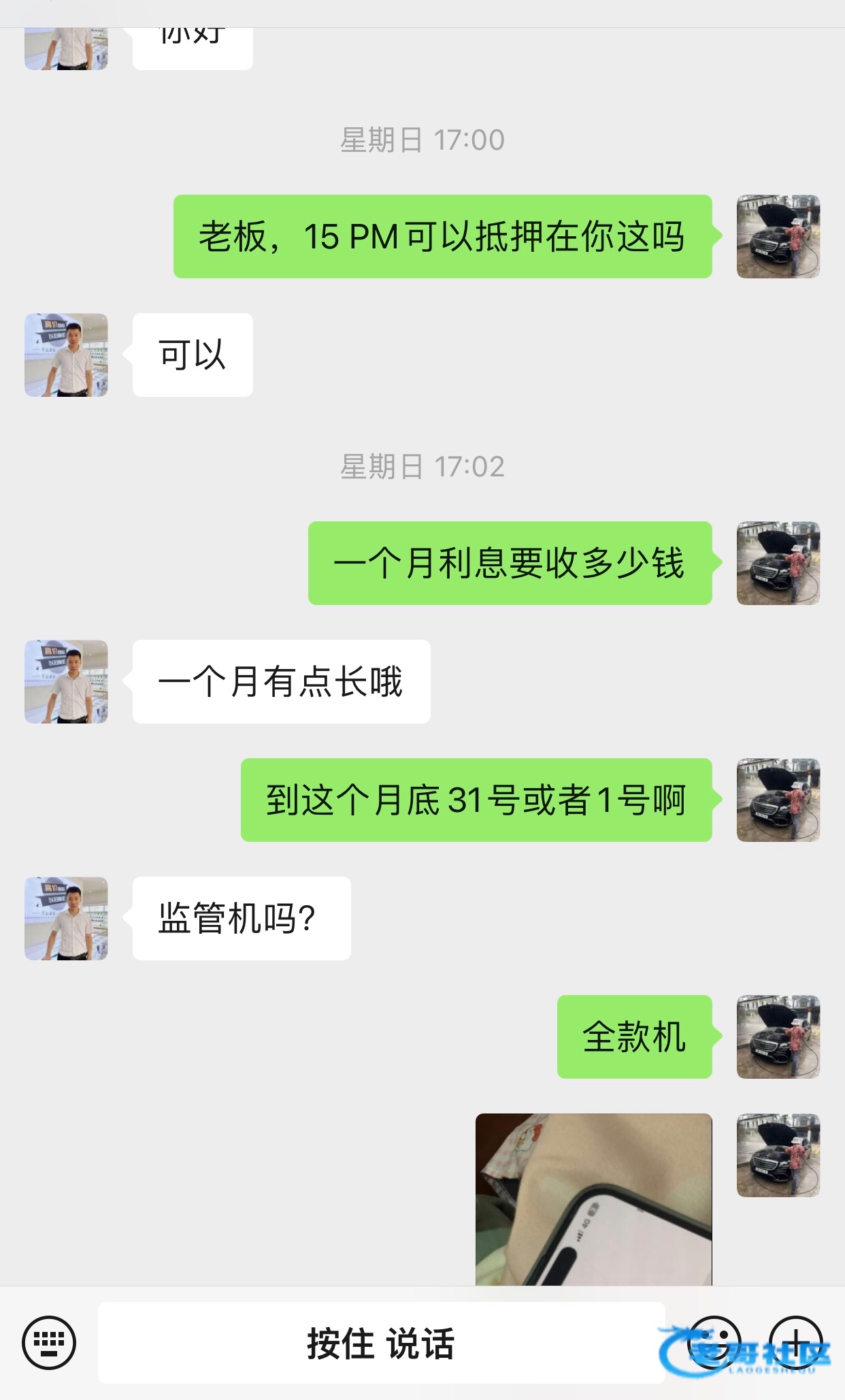Image resolution: width=845 pixels, height=1400 pixels.
Task: Hold the 按住 说话 voice button
Action: tap(381, 1342)
